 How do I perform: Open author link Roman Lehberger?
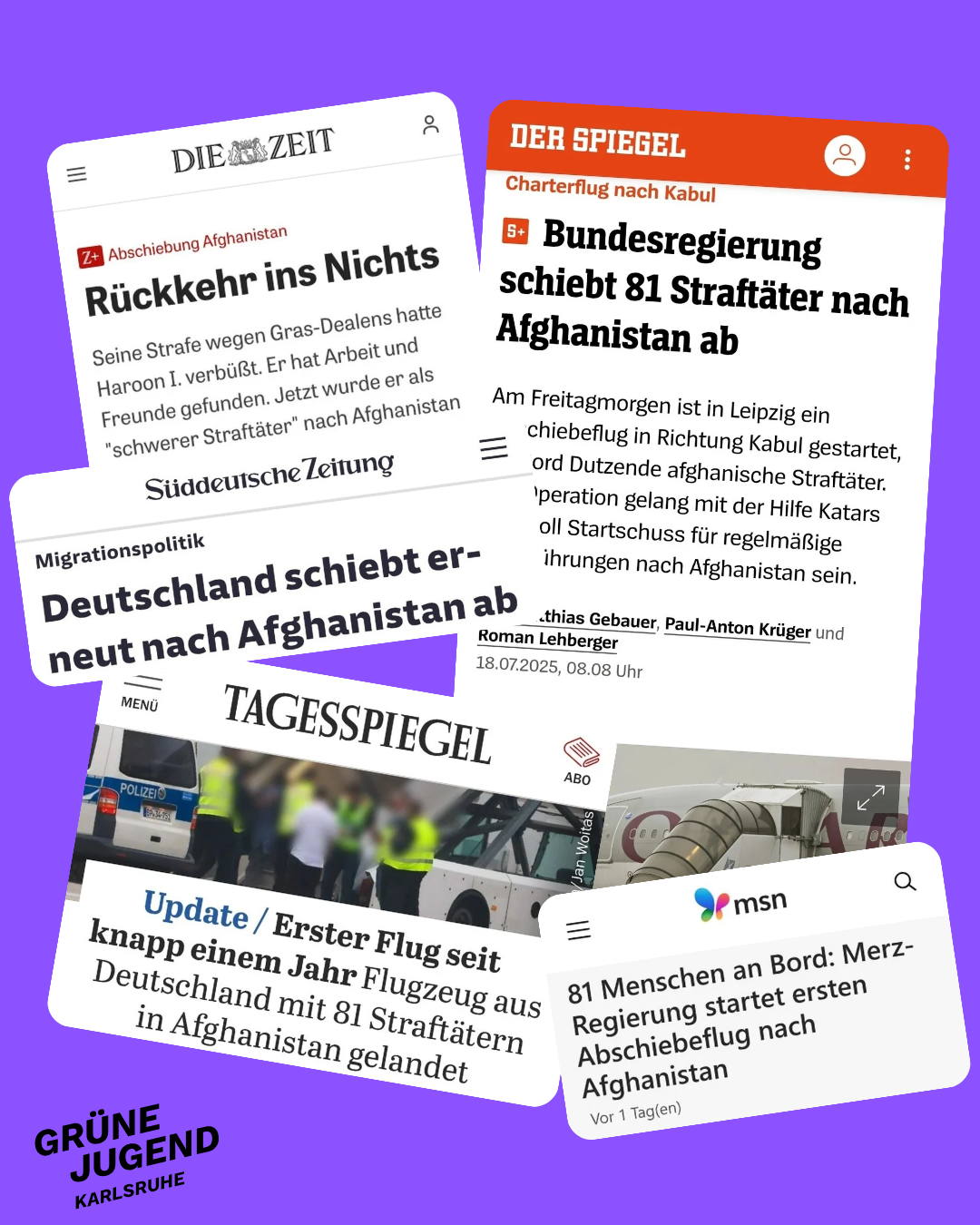tap(546, 640)
